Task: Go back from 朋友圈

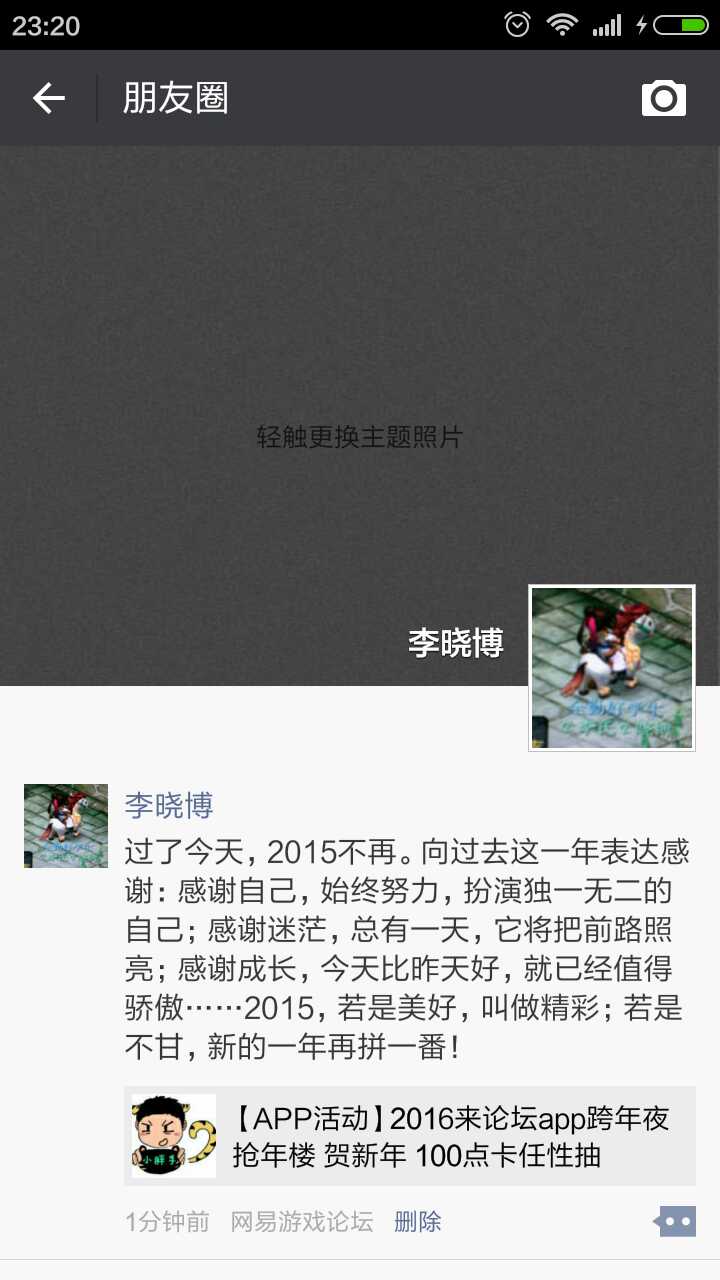Action: tap(48, 98)
